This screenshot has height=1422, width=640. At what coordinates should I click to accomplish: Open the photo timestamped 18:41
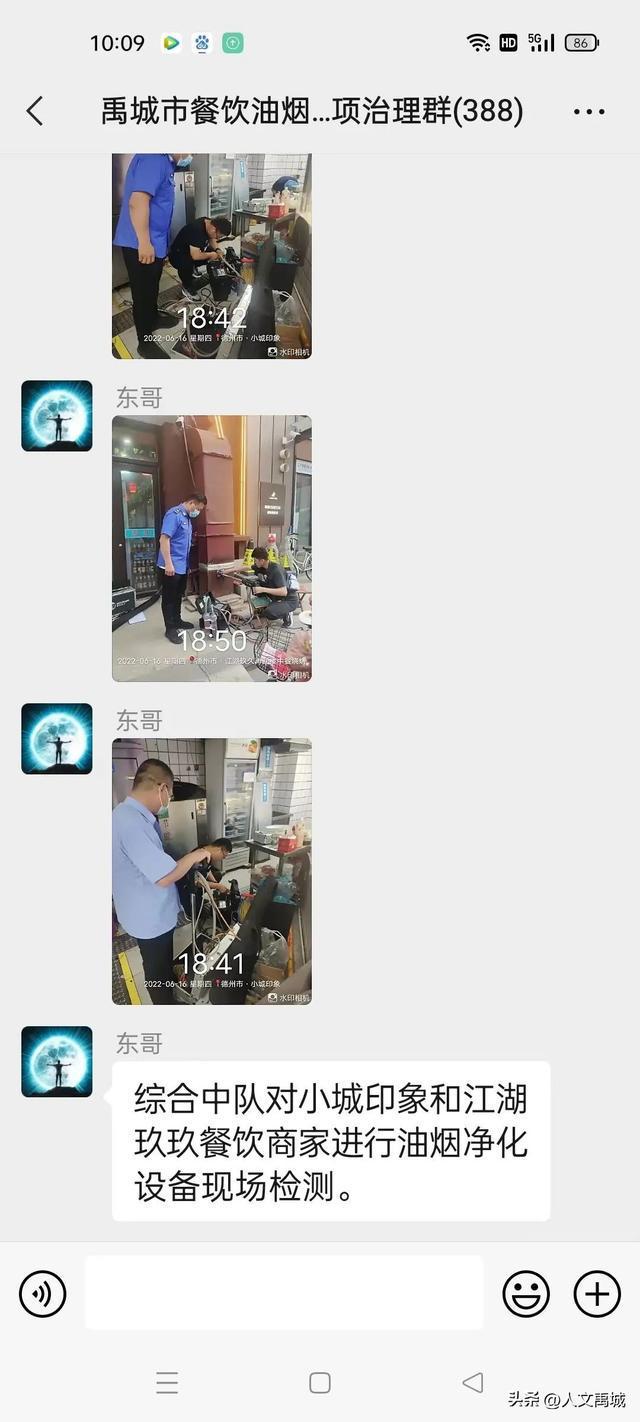click(211, 871)
